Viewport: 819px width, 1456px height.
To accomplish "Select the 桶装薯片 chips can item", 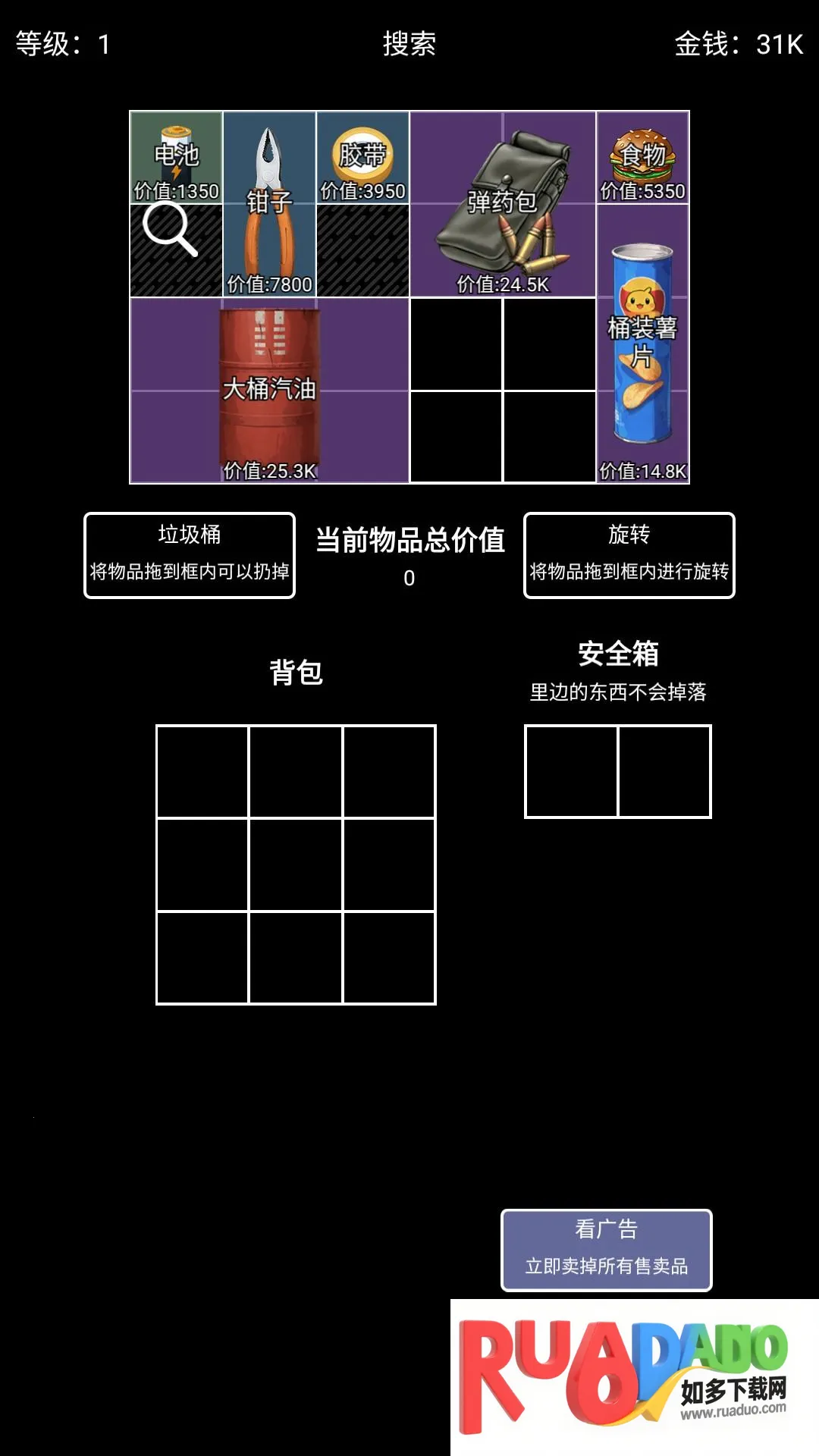I will pyautogui.click(x=643, y=343).
